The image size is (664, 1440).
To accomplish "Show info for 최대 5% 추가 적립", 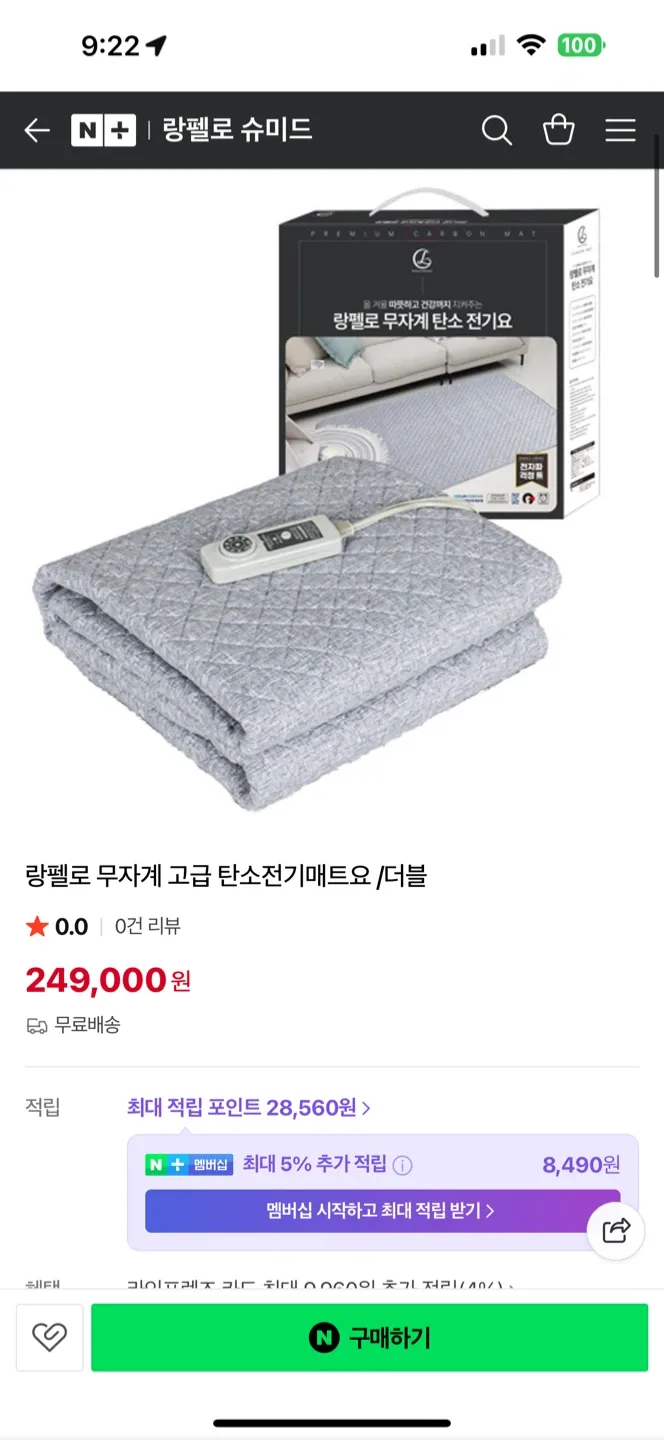I will click(x=402, y=1165).
